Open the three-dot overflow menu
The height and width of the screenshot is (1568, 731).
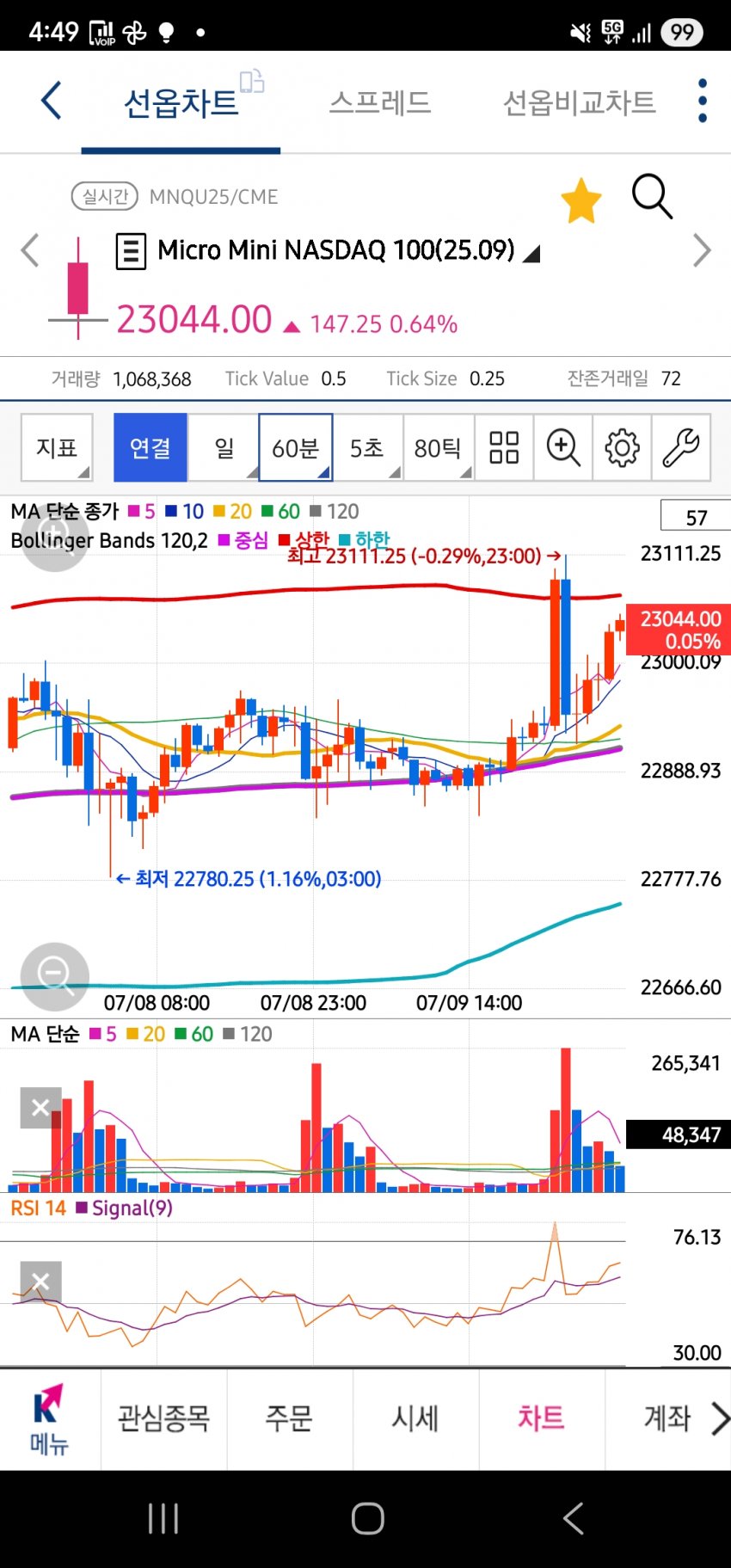[x=703, y=101]
